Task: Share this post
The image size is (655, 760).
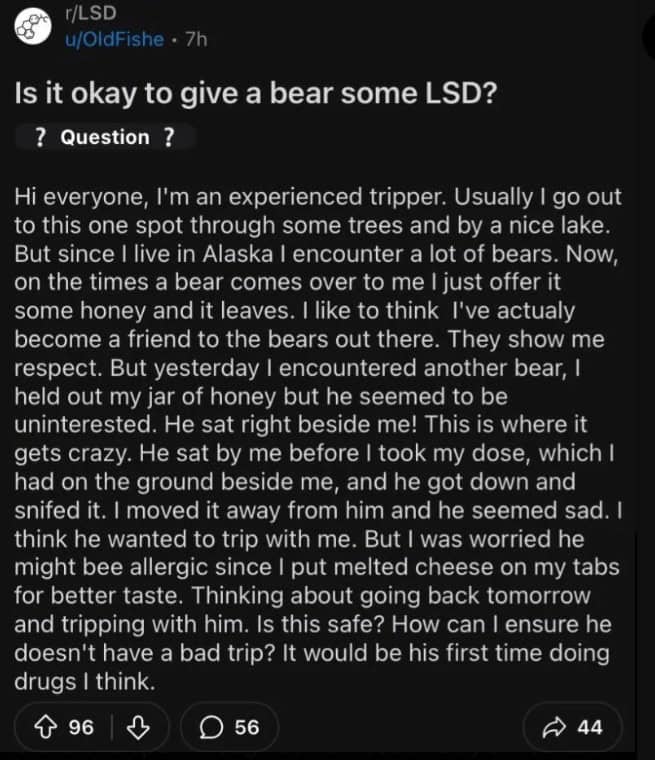Action: 574,727
